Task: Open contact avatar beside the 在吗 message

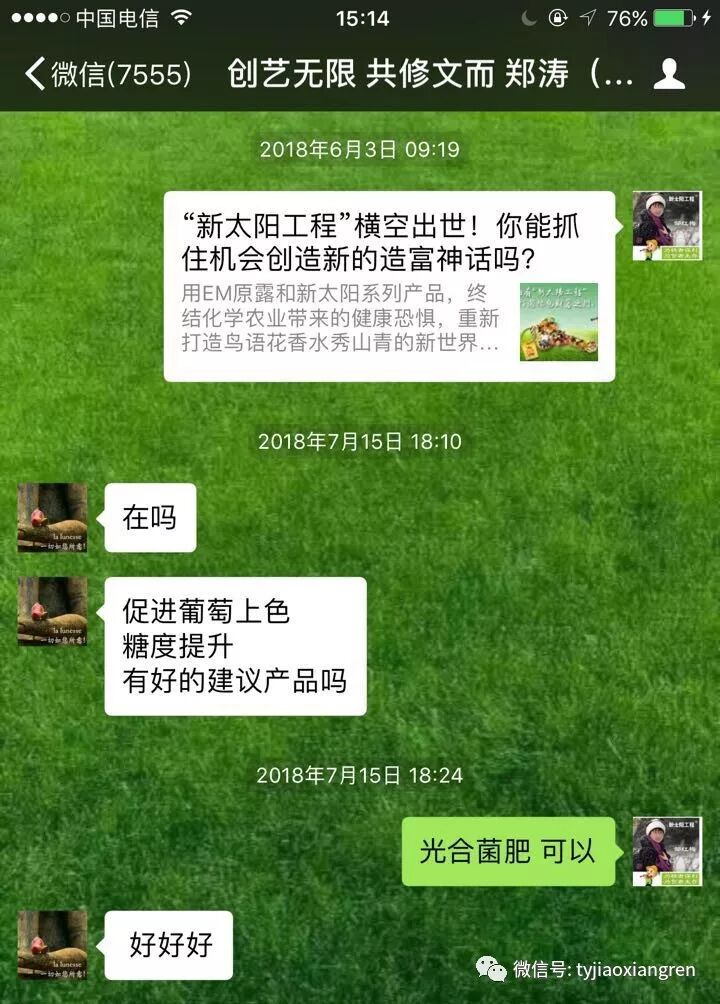Action: [x=52, y=518]
